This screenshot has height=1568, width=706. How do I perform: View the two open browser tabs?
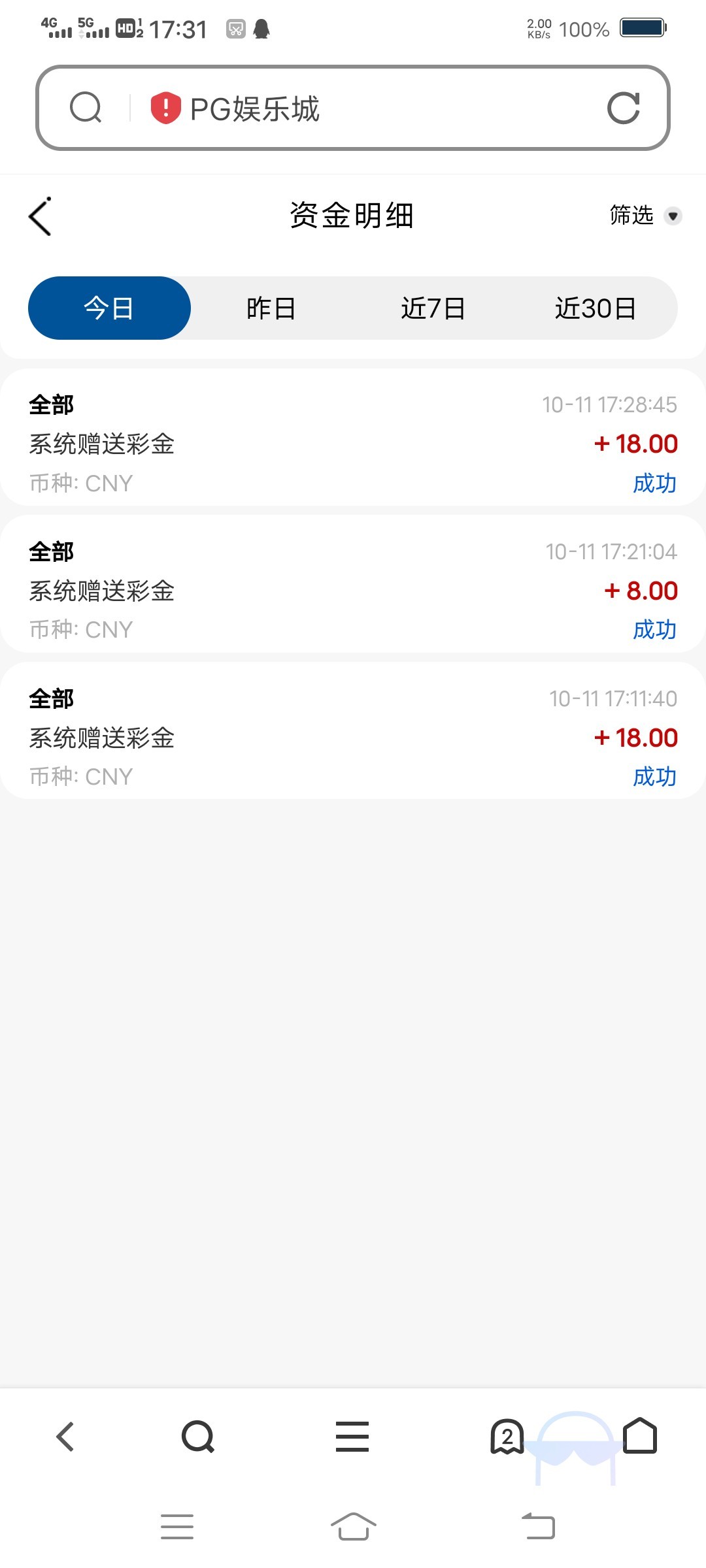pyautogui.click(x=507, y=1437)
